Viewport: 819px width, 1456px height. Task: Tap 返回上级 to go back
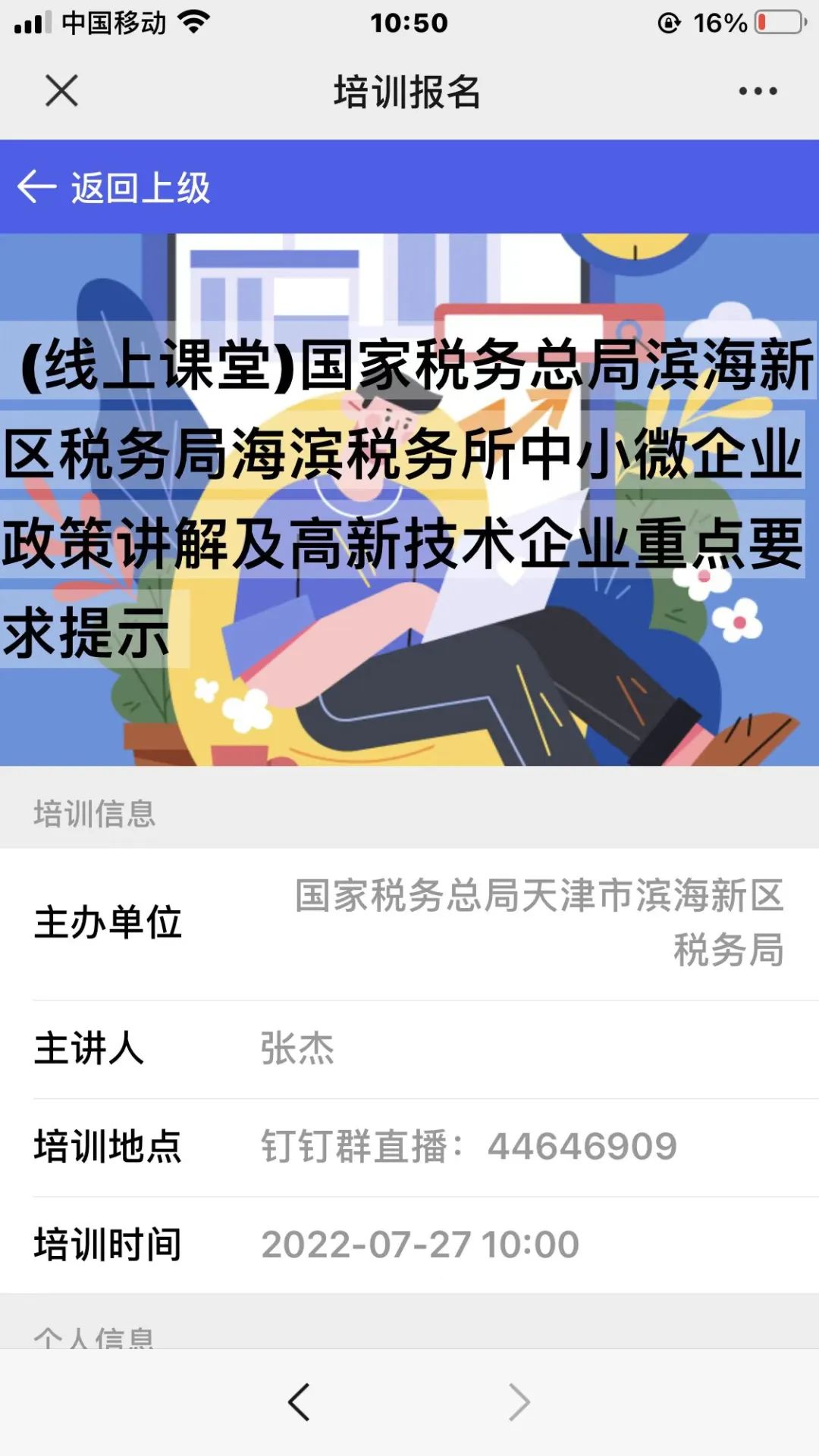114,187
